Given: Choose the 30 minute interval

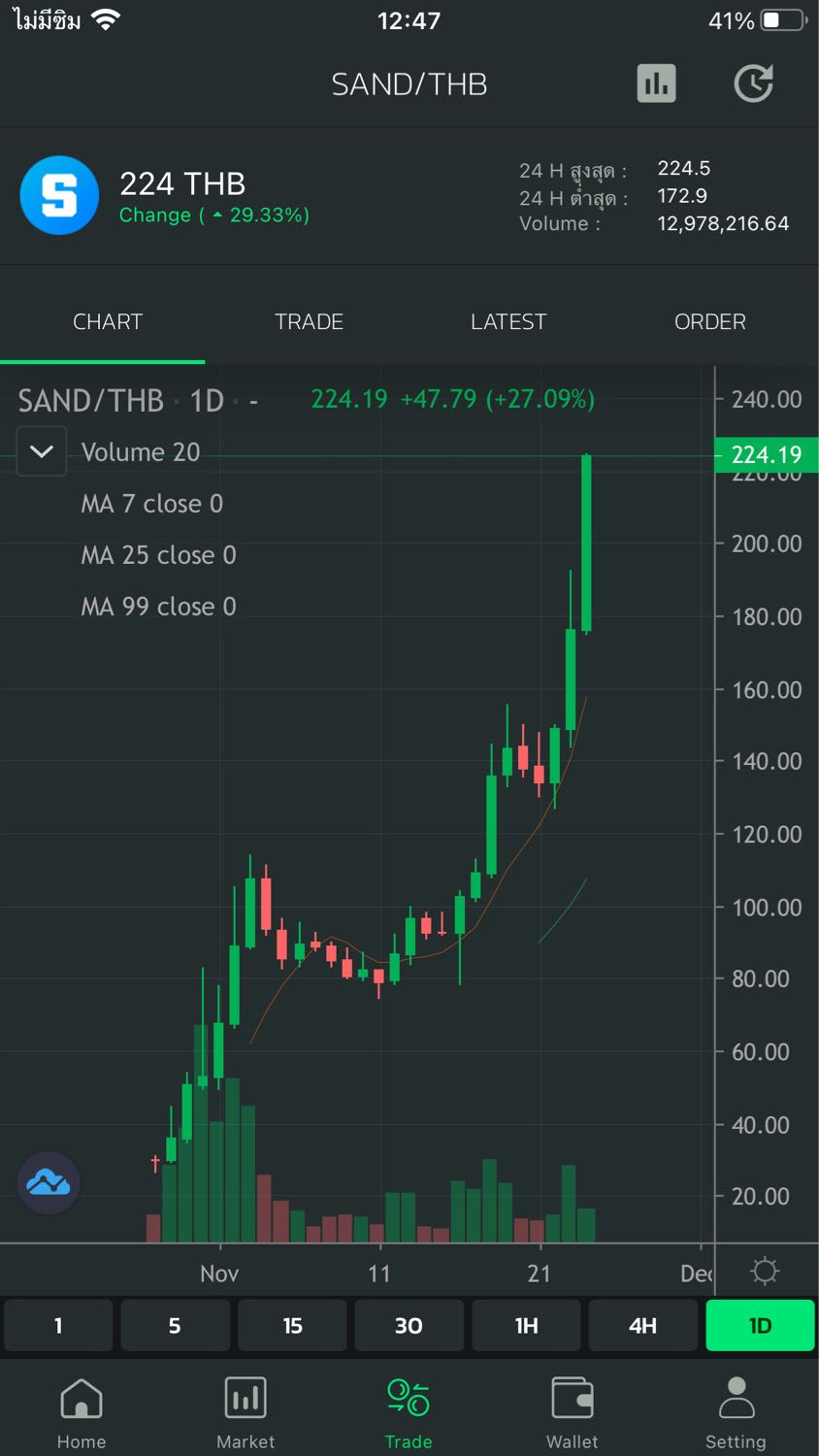Looking at the screenshot, I should 409,1326.
